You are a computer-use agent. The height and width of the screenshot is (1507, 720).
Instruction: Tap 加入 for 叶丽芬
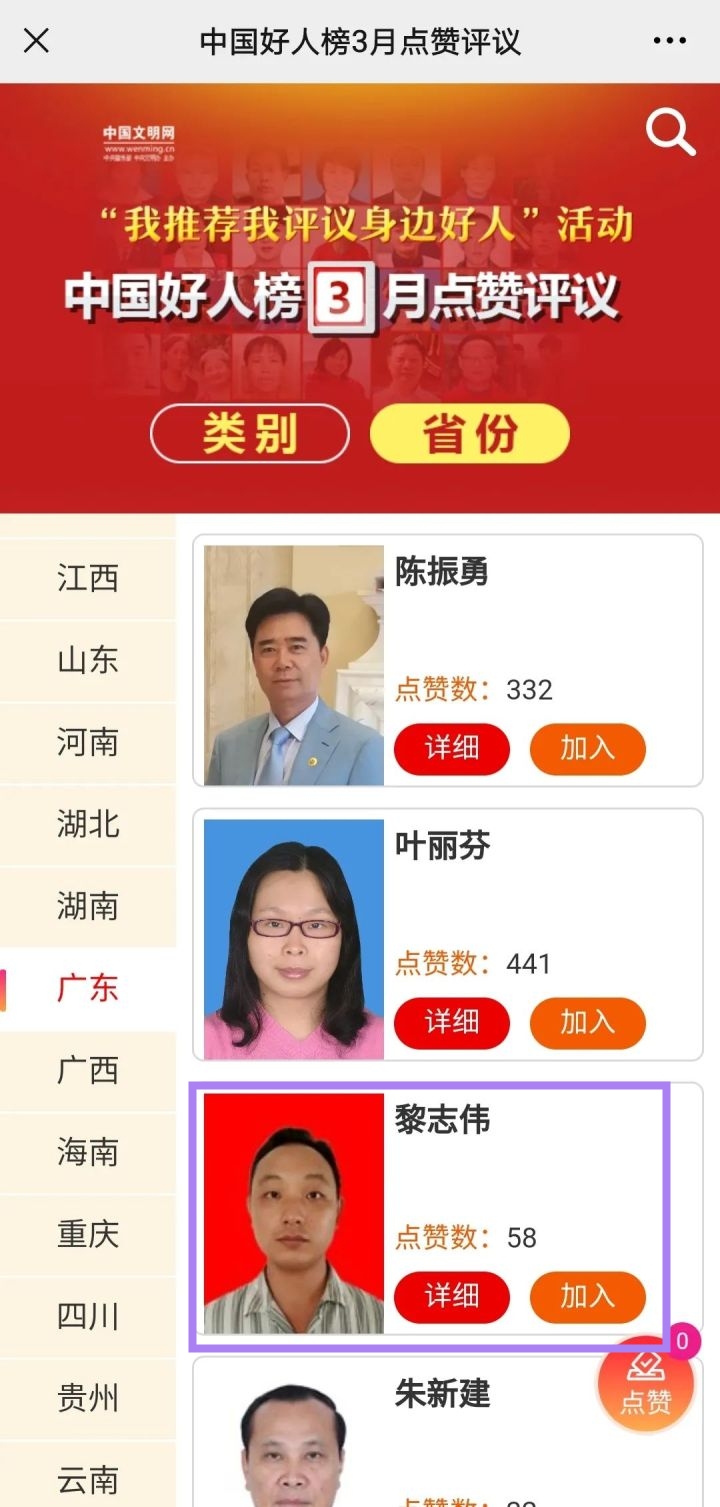click(x=587, y=1022)
